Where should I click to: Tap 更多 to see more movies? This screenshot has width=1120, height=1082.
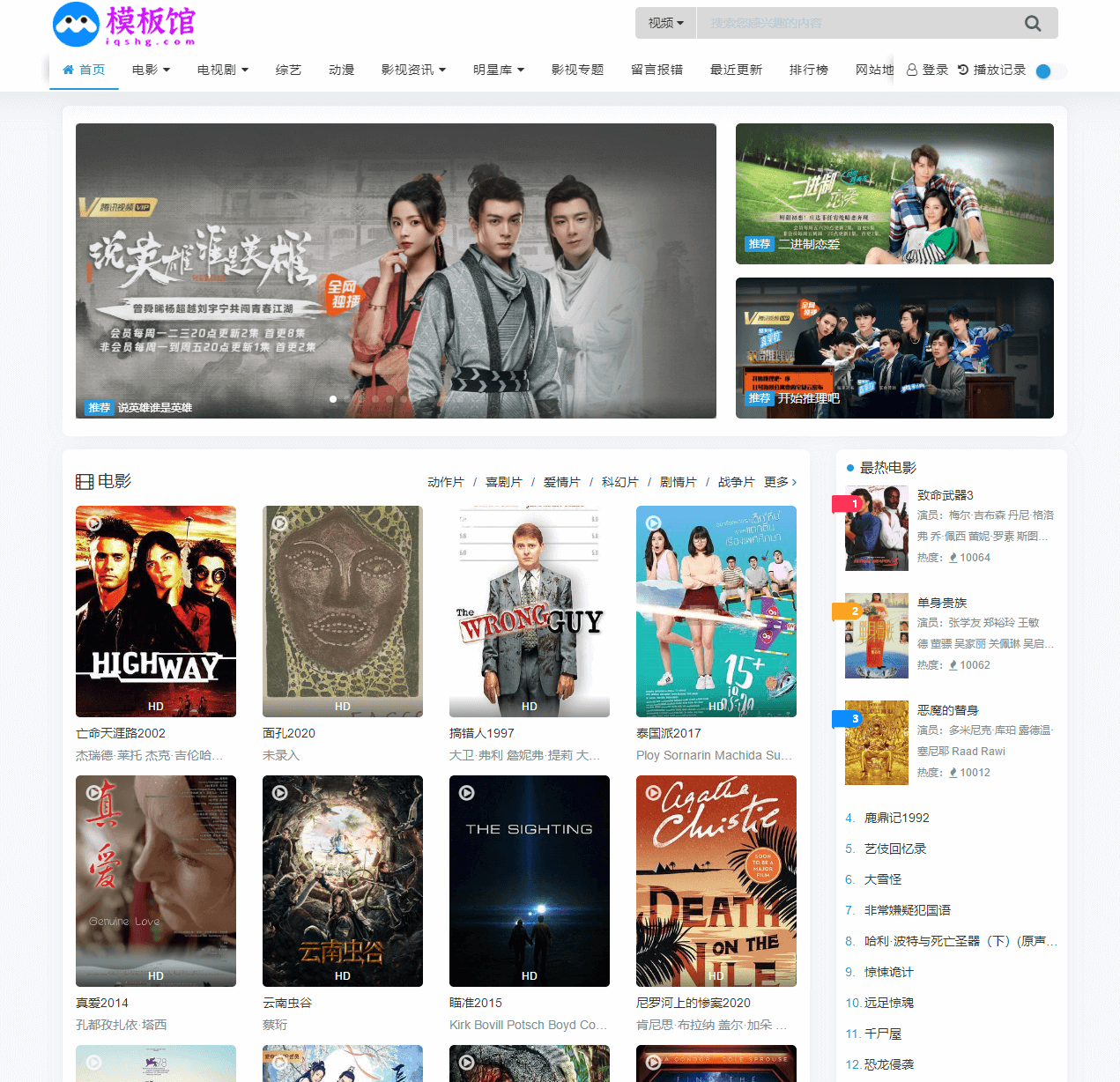(x=780, y=482)
